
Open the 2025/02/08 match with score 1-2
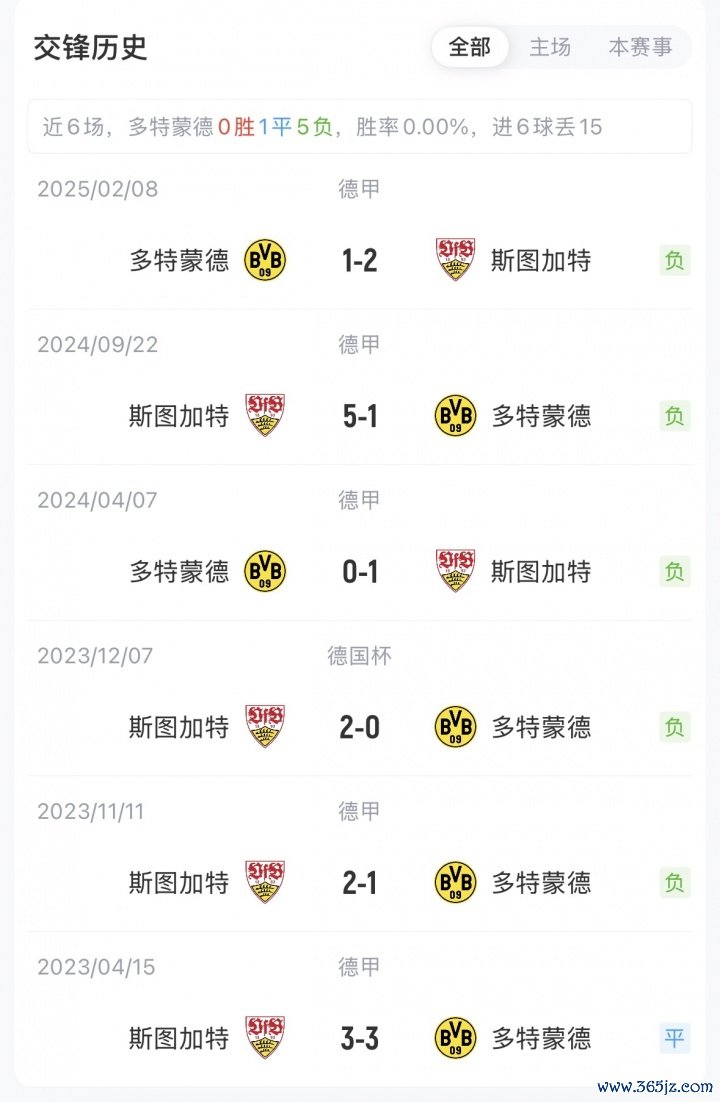click(360, 261)
